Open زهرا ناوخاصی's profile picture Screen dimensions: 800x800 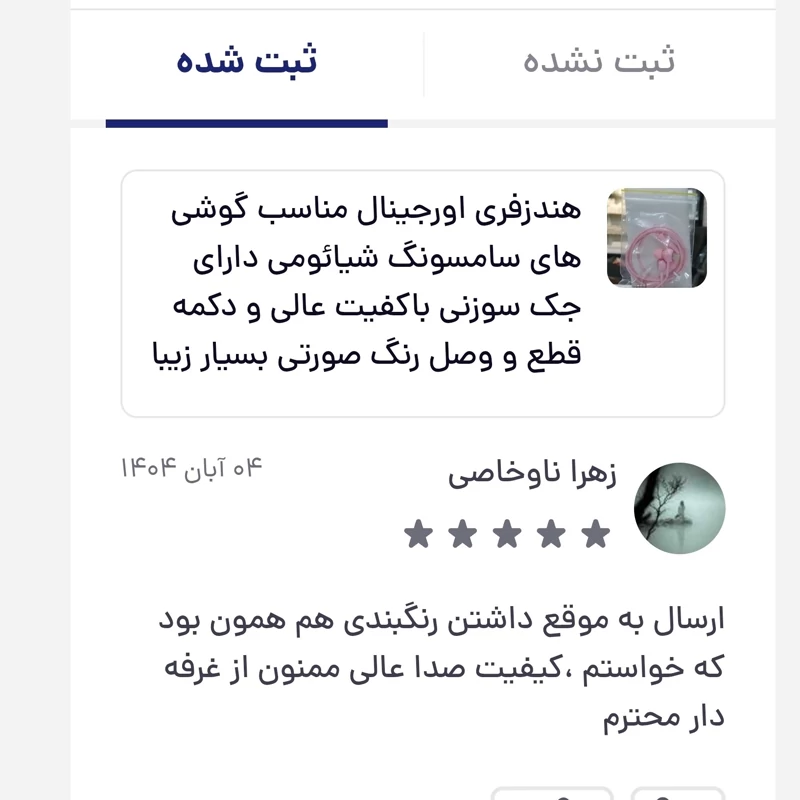pyautogui.click(x=679, y=508)
